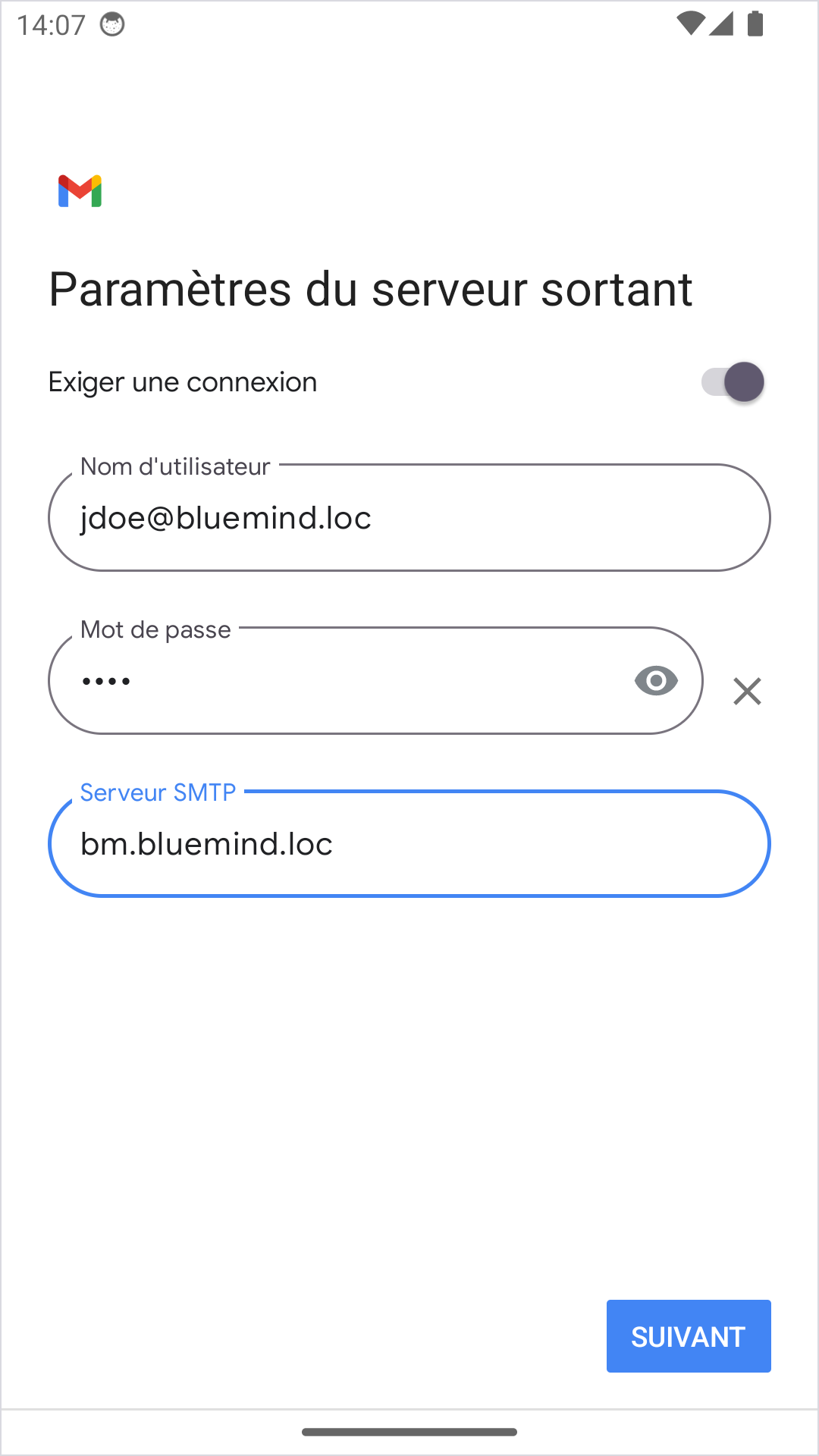
Task: Show the password with the eye icon
Action: click(x=656, y=681)
